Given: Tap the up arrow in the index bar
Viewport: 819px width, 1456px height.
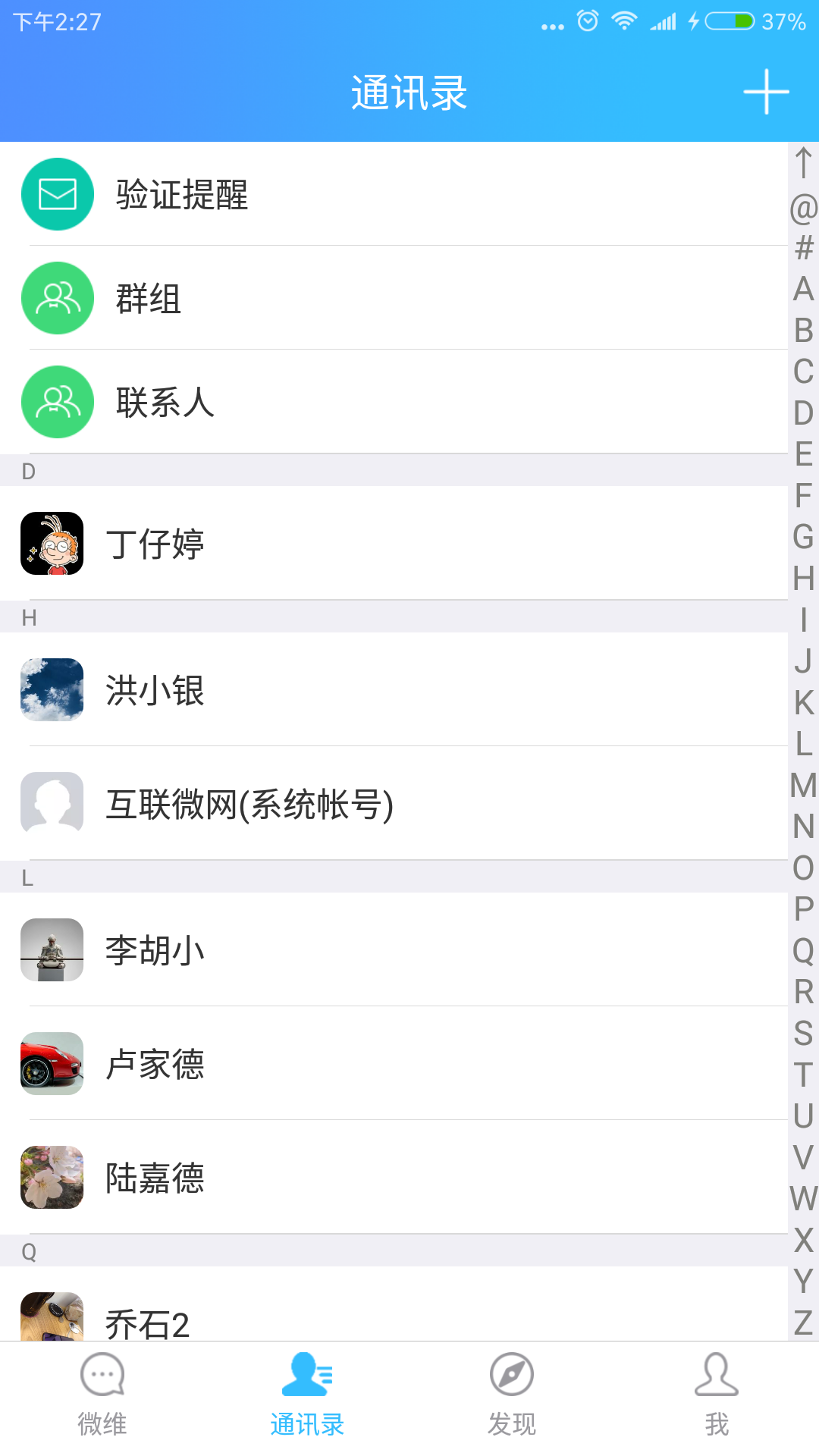Looking at the screenshot, I should [x=803, y=163].
